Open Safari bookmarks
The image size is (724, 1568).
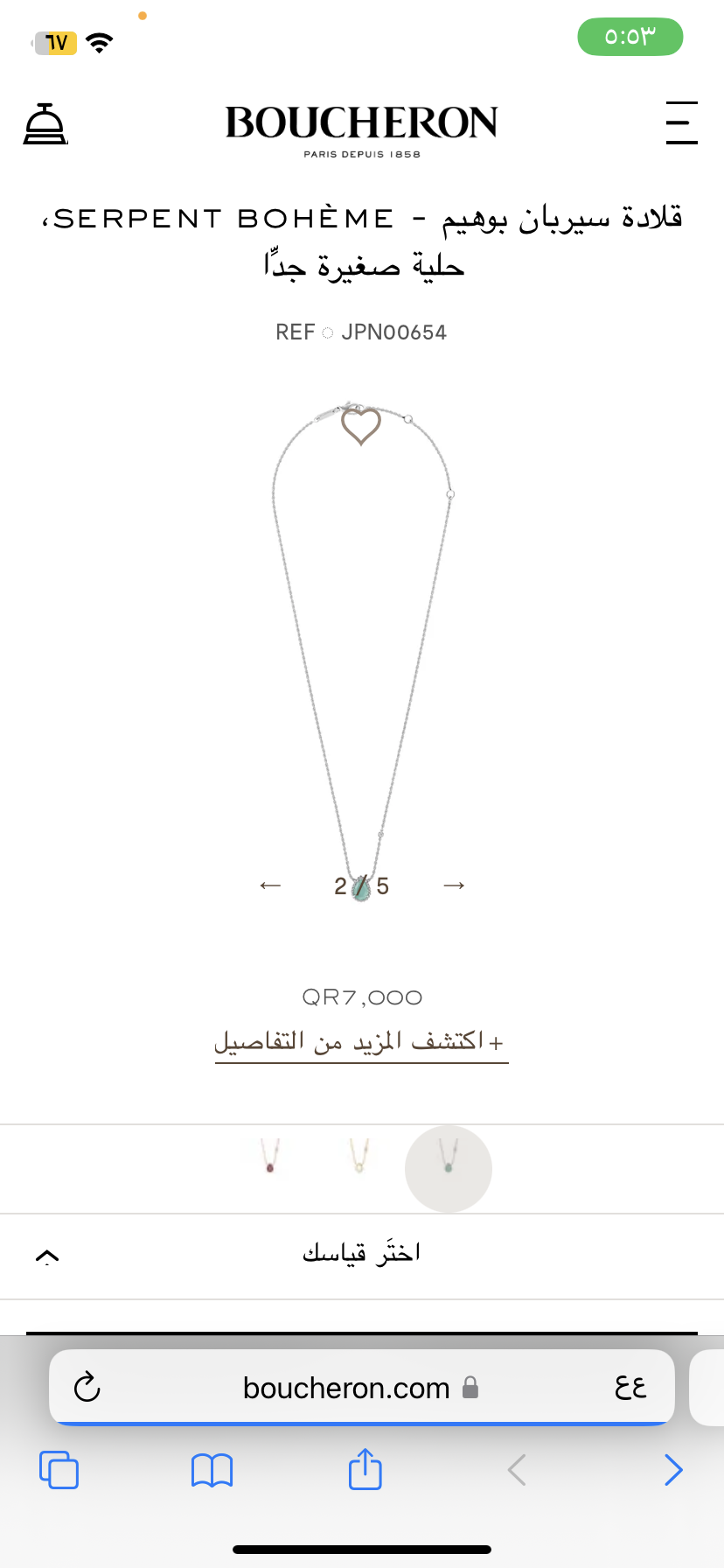tap(212, 1470)
